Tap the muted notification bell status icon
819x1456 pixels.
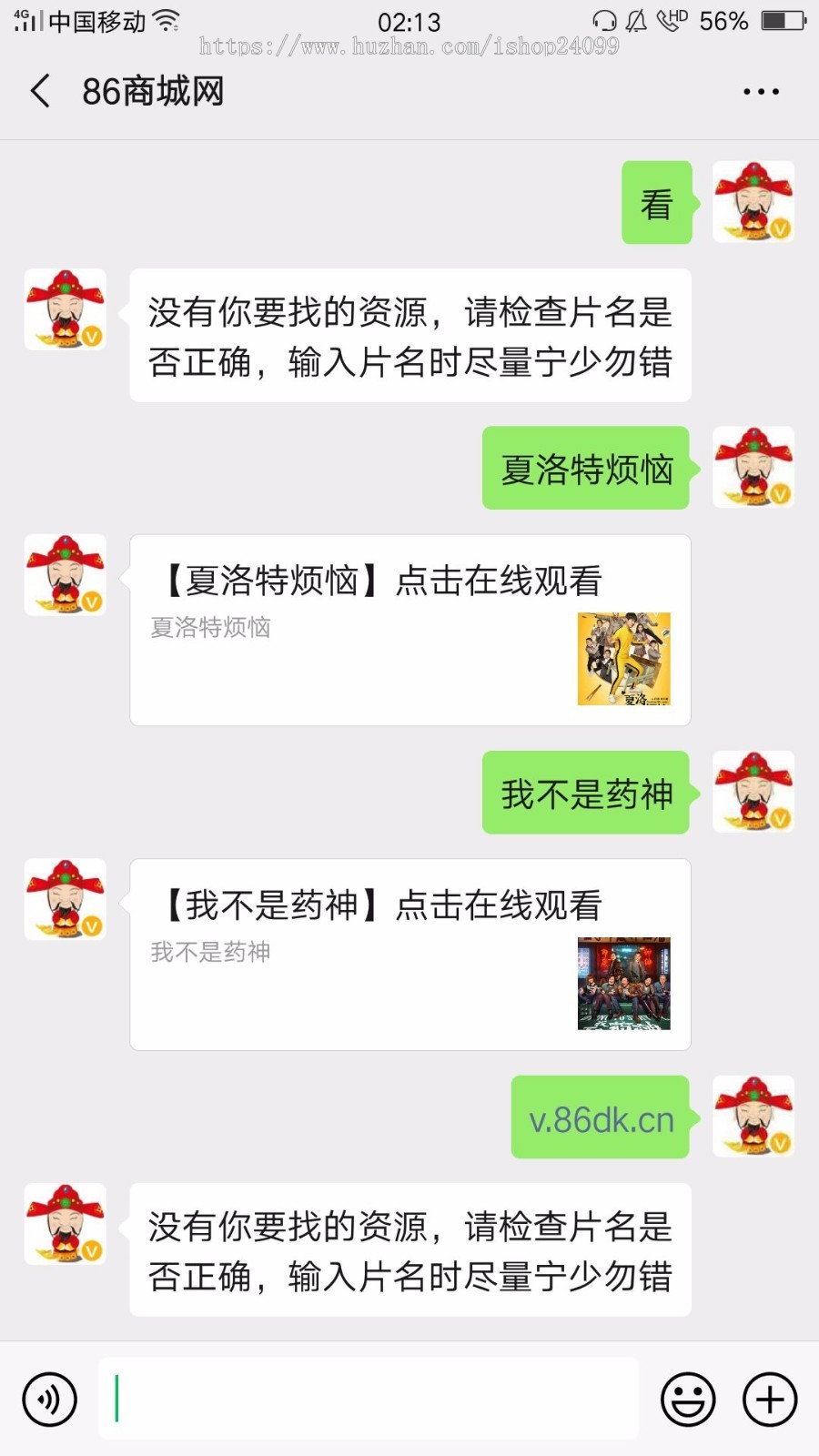pyautogui.click(x=637, y=18)
